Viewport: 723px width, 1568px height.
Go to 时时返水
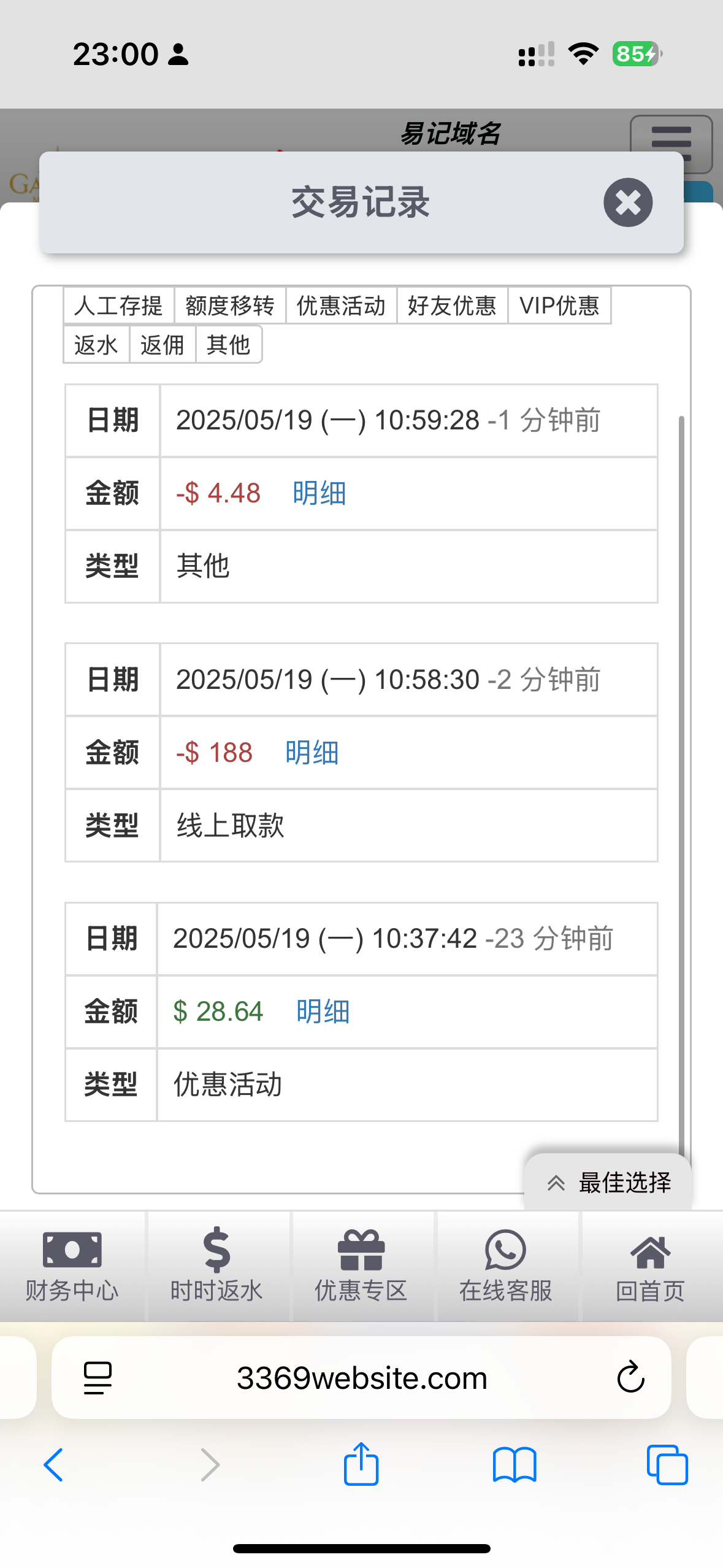[216, 1266]
